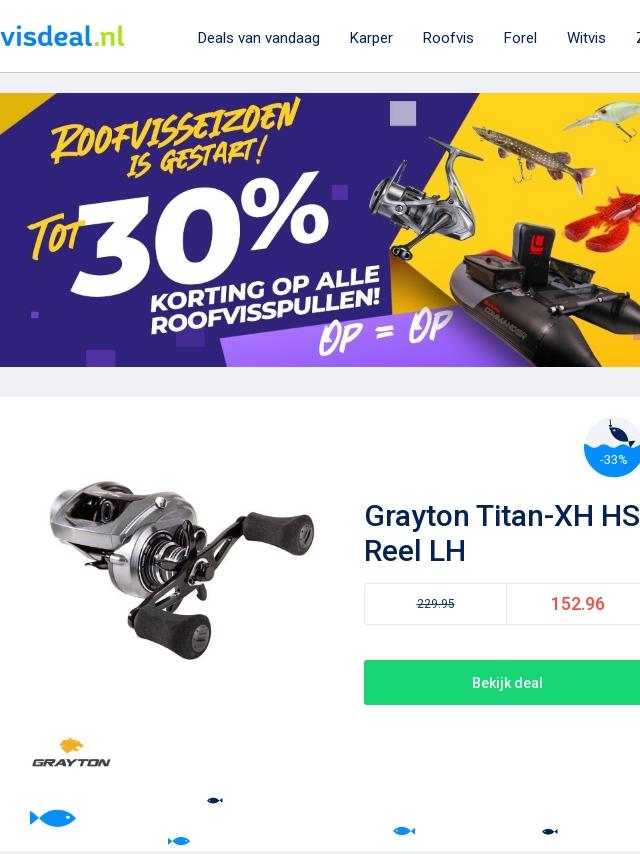
Task: Select the Witvis category
Action: [585, 38]
